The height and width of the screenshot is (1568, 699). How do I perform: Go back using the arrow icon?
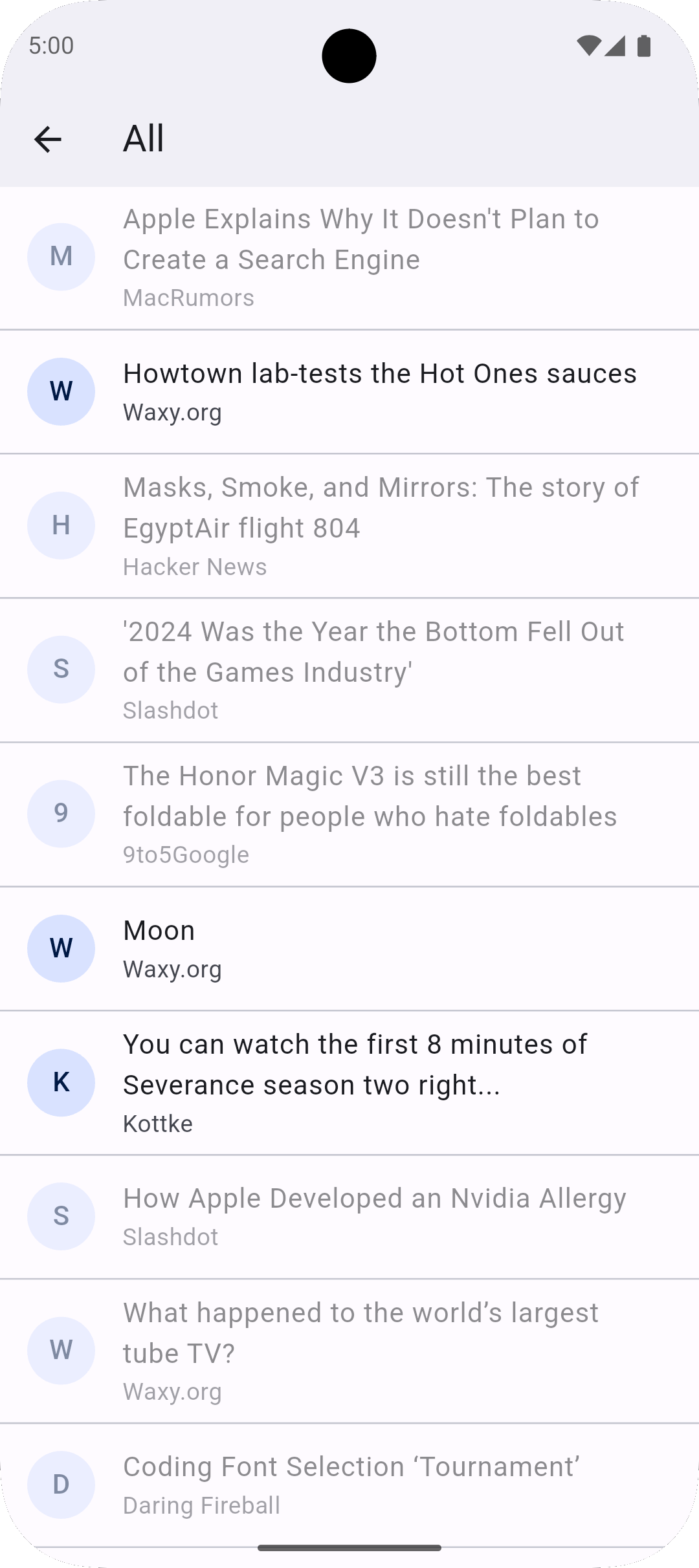47,139
